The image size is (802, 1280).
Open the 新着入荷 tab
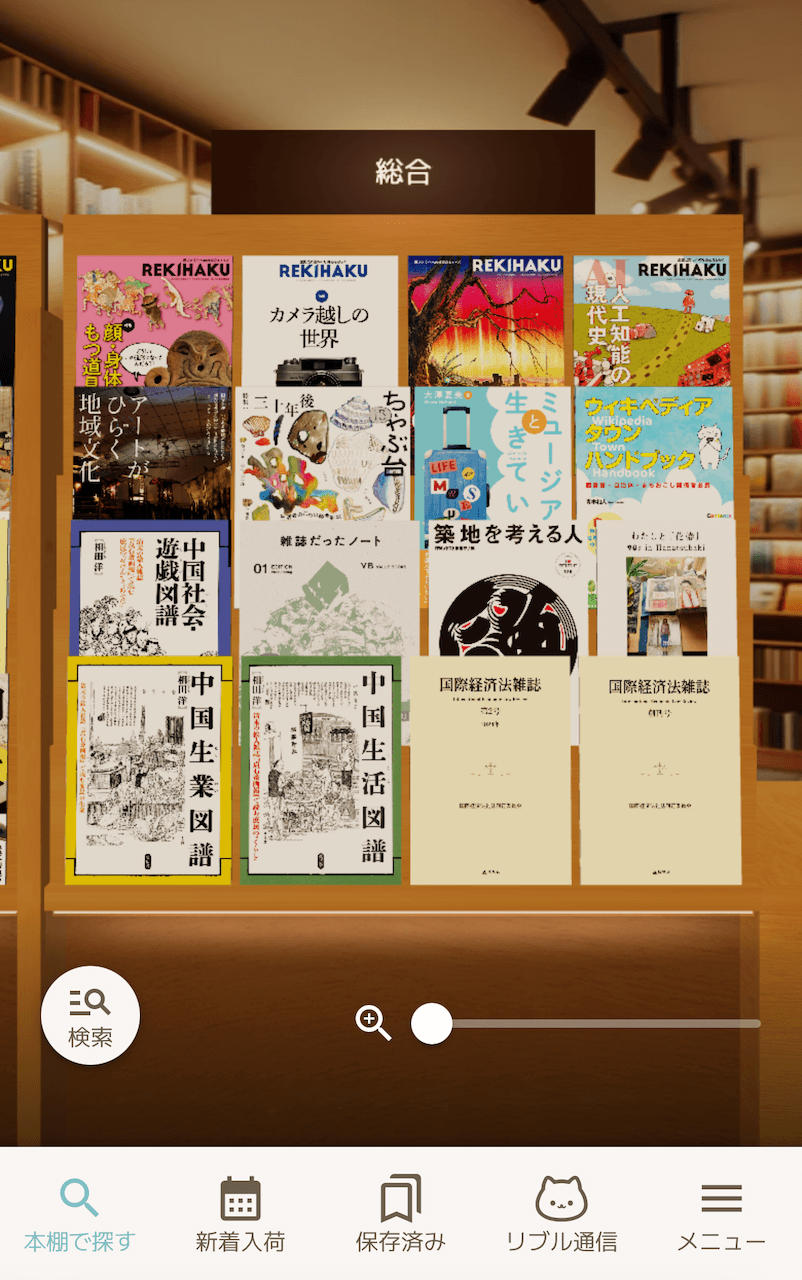click(x=240, y=1215)
